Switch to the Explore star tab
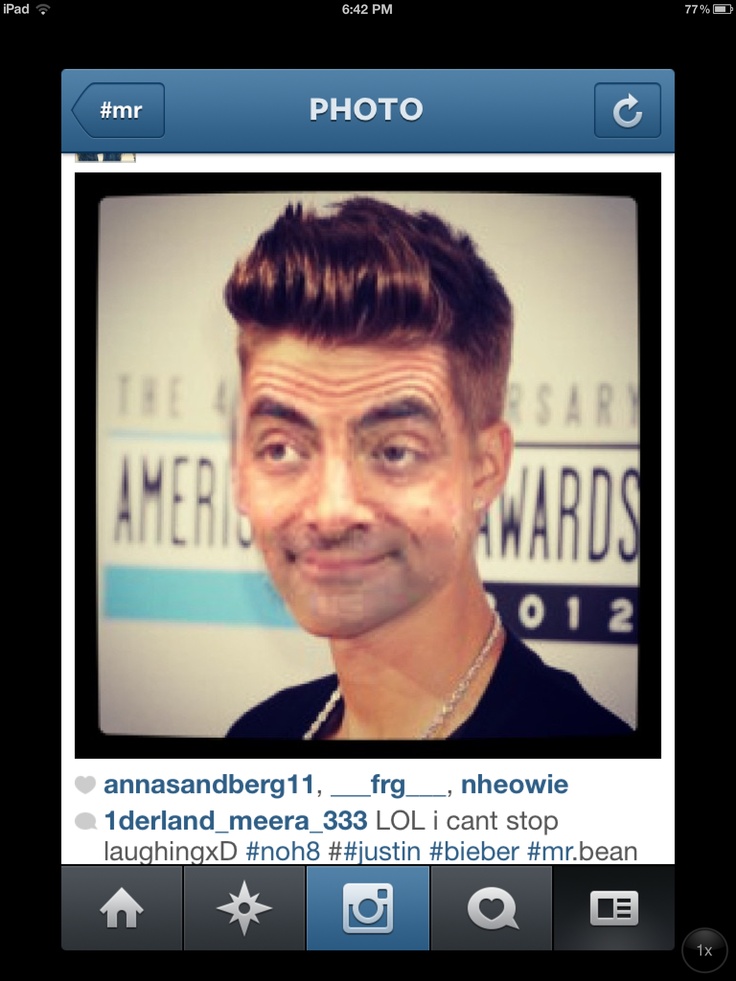 point(244,908)
